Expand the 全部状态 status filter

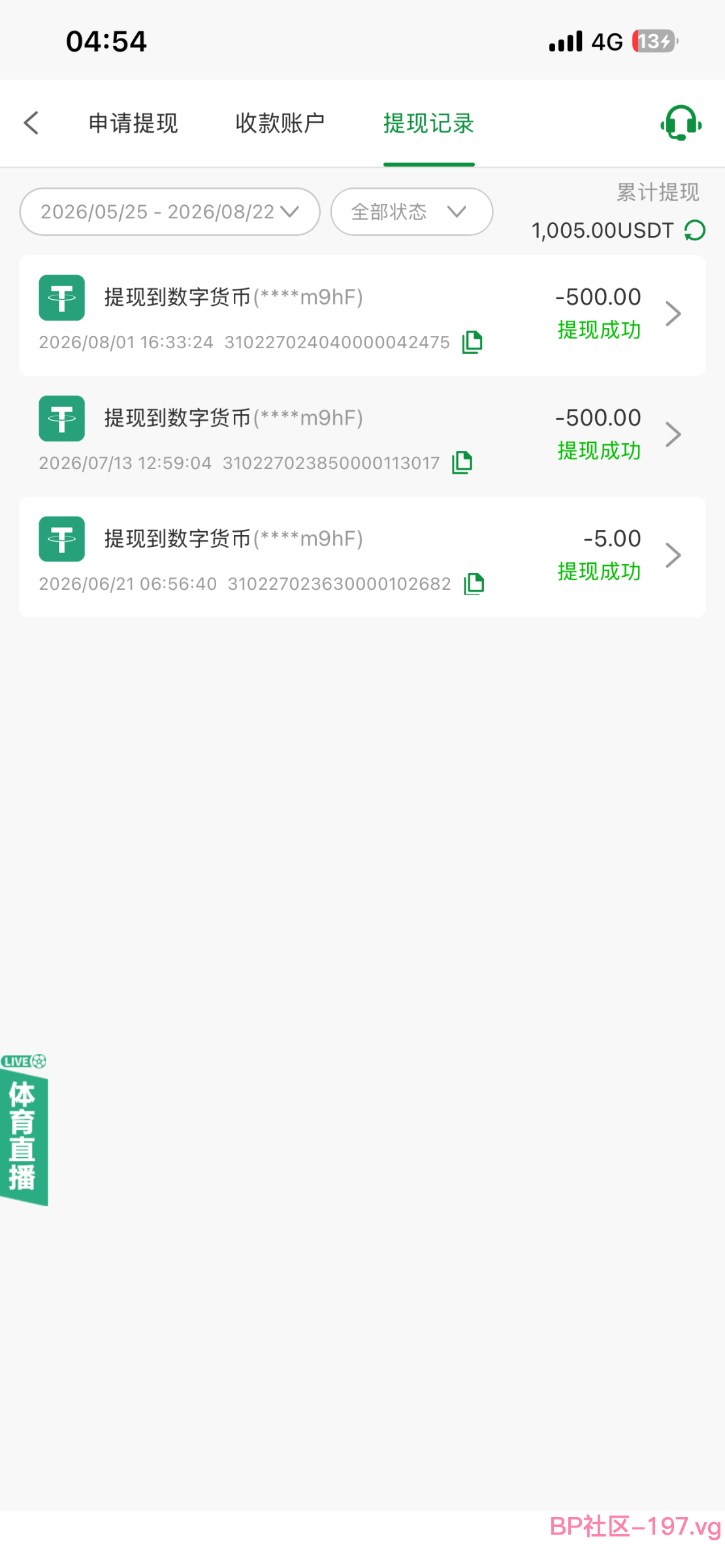411,212
